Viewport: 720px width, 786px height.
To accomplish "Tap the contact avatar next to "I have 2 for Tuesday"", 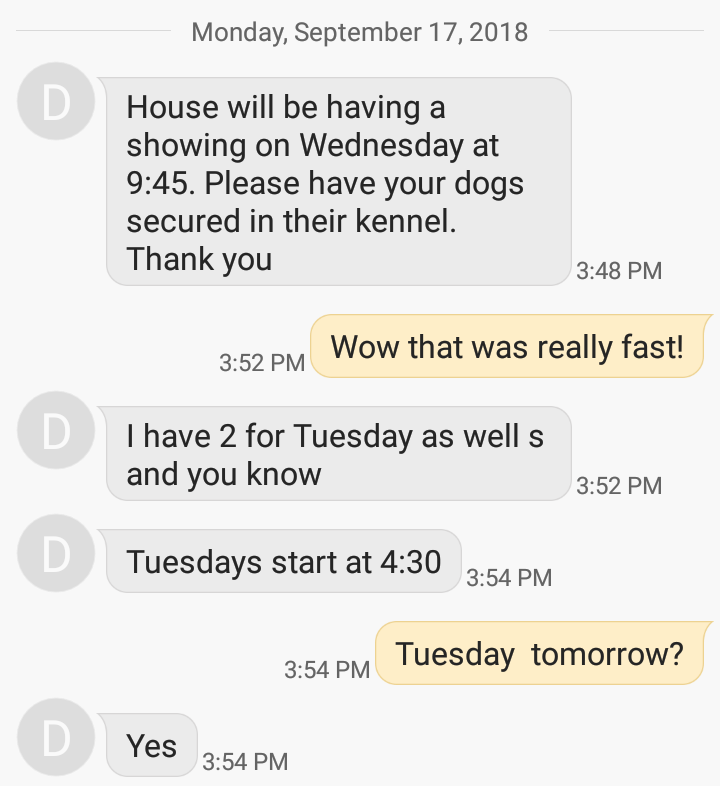I will (x=56, y=430).
